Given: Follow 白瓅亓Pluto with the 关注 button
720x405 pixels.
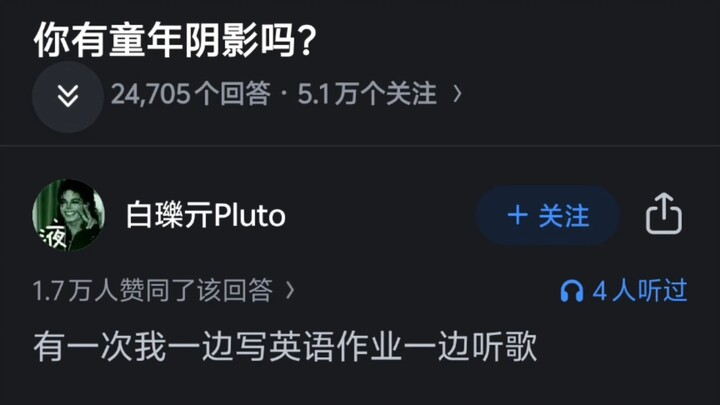Looking at the screenshot, I should coord(548,215).
